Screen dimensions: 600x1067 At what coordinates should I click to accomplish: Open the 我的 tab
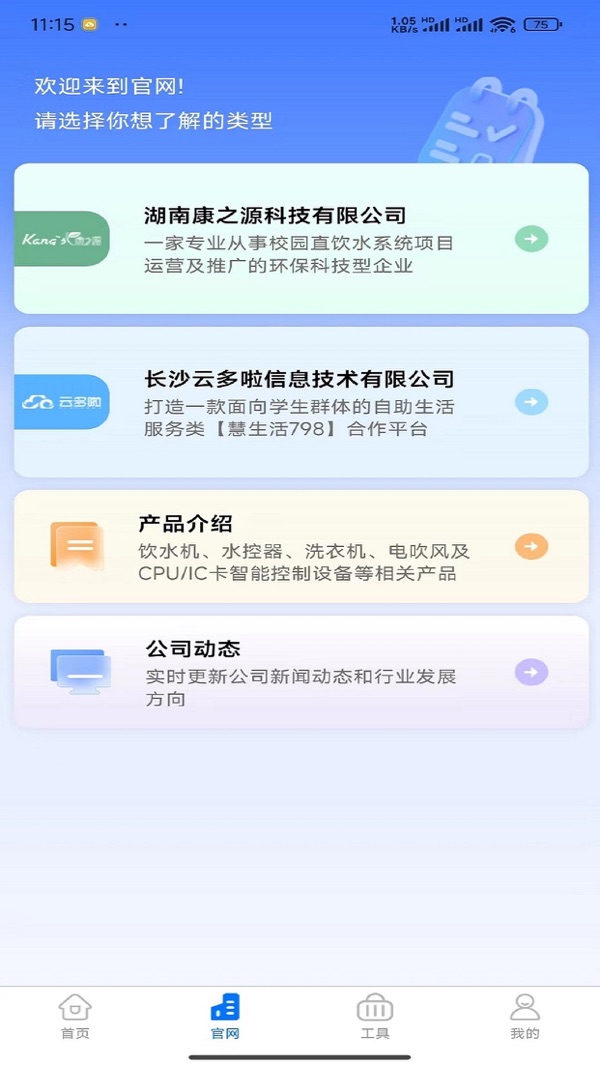525,1016
